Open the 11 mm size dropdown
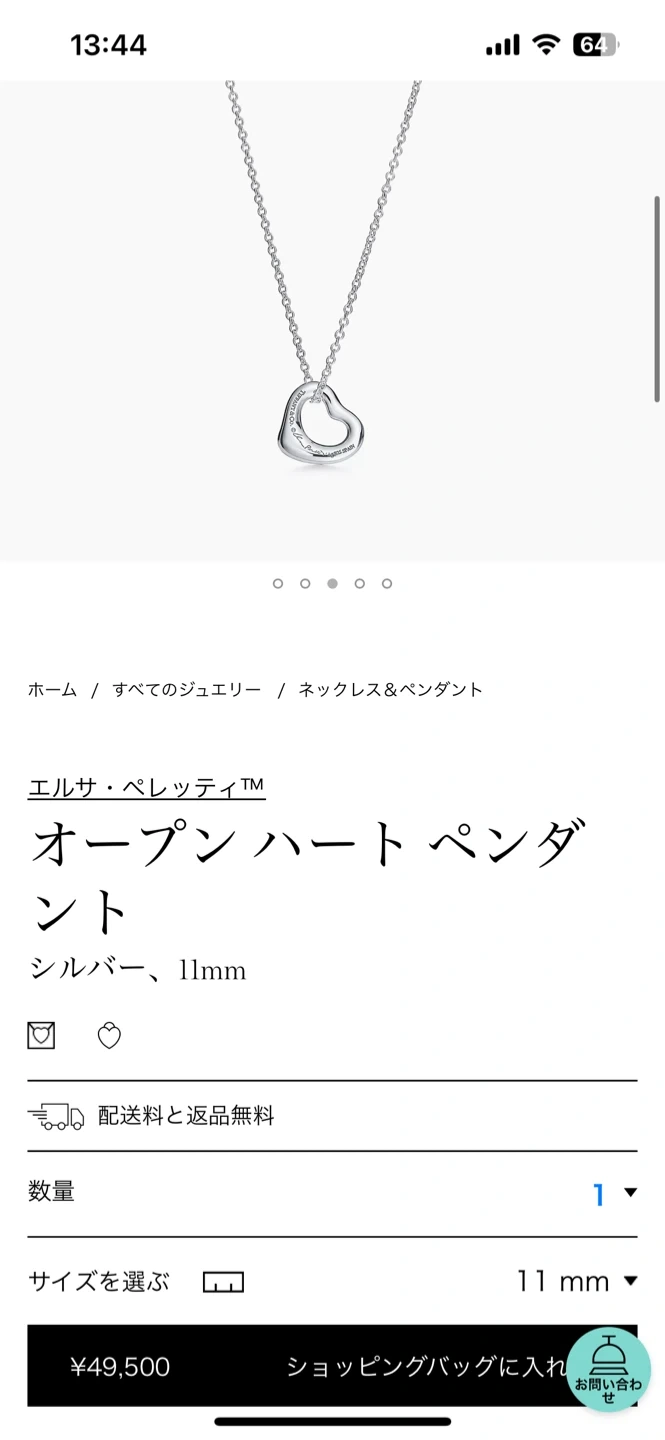 pyautogui.click(x=576, y=1281)
